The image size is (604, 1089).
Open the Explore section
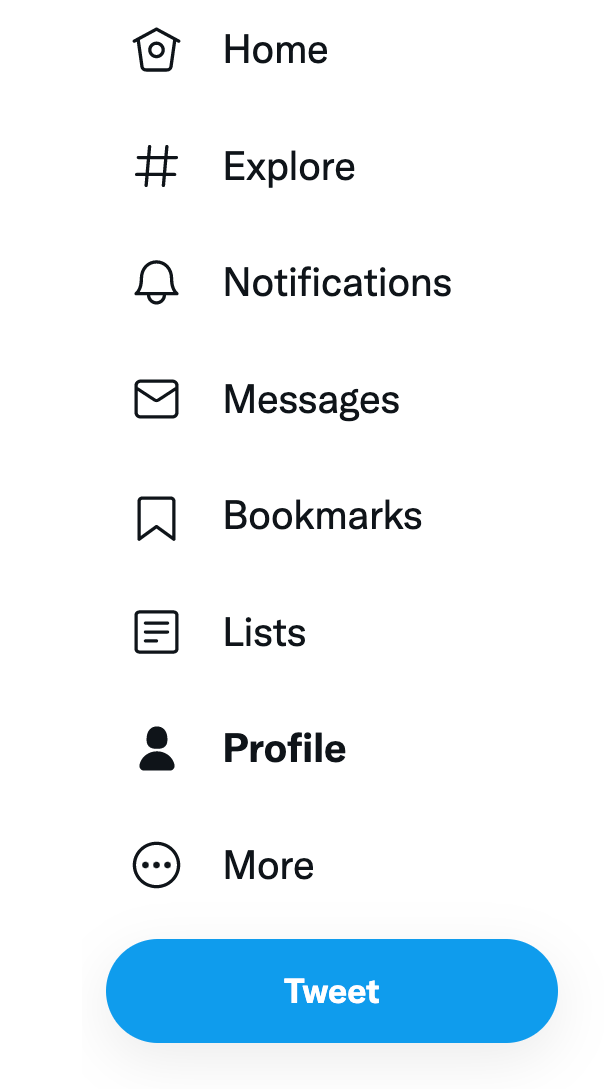[x=244, y=167]
